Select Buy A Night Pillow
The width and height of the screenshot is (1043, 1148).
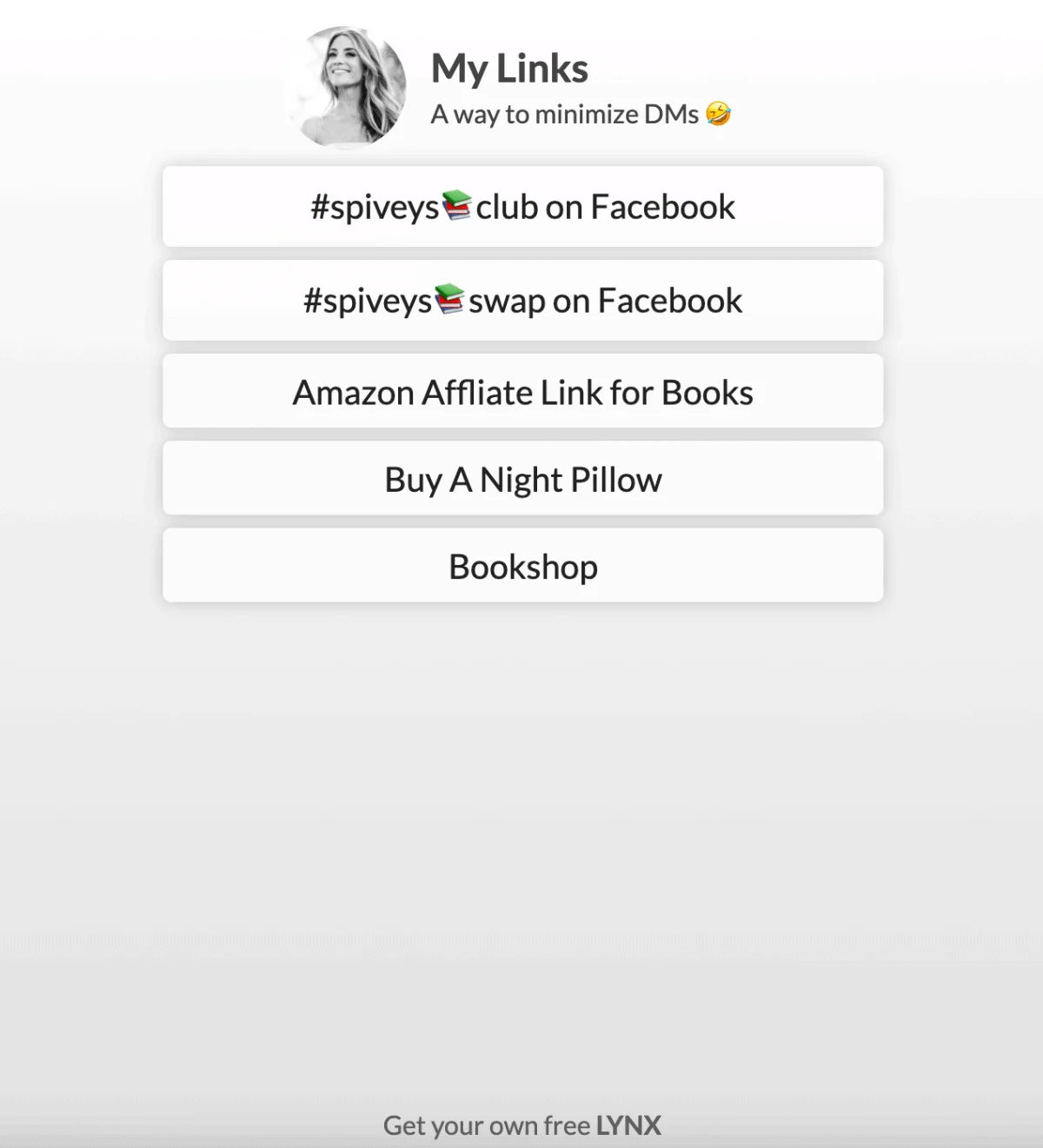[x=522, y=479]
